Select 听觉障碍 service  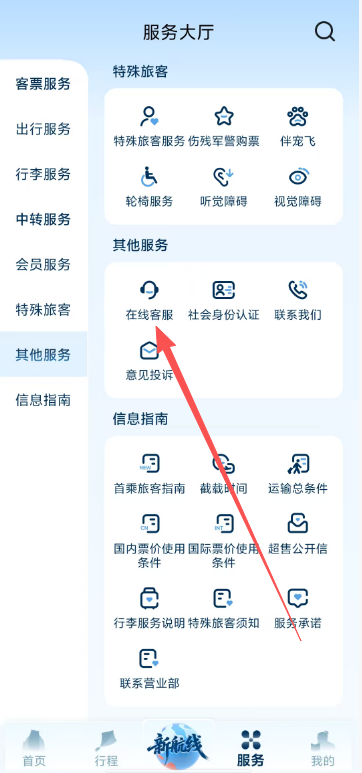coord(223,186)
